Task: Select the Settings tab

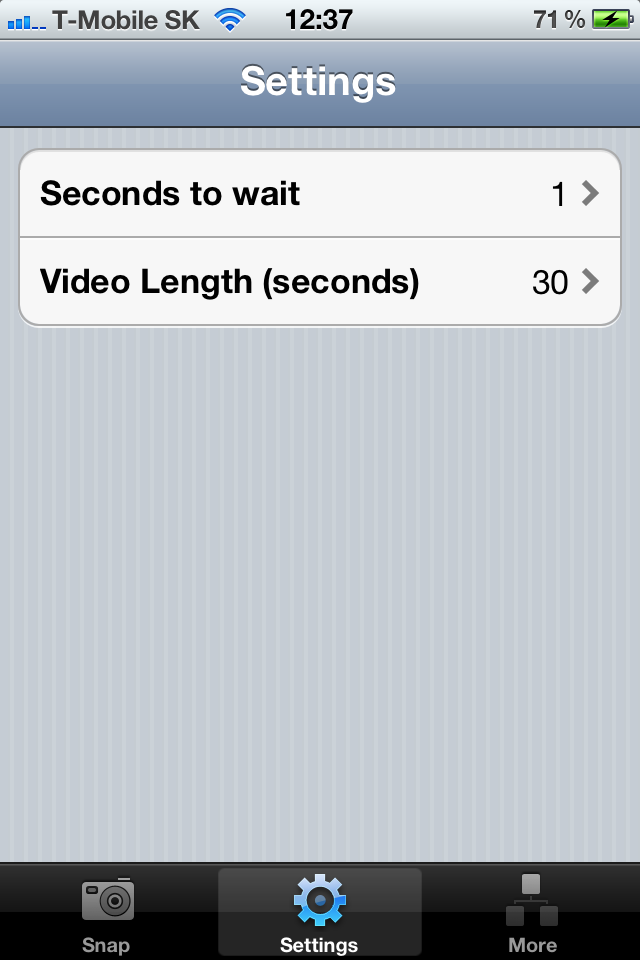Action: tap(319, 912)
